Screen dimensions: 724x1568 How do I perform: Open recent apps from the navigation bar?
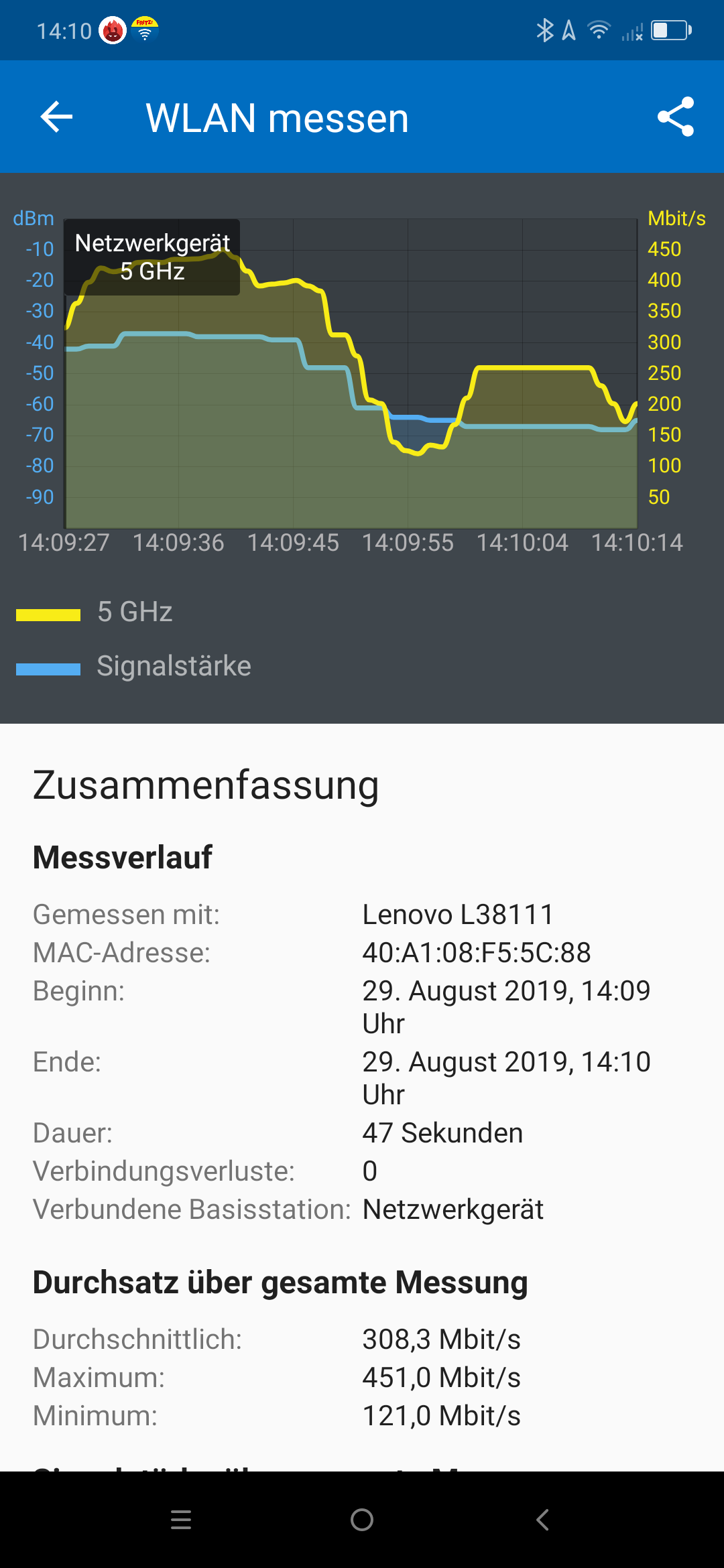181,1520
